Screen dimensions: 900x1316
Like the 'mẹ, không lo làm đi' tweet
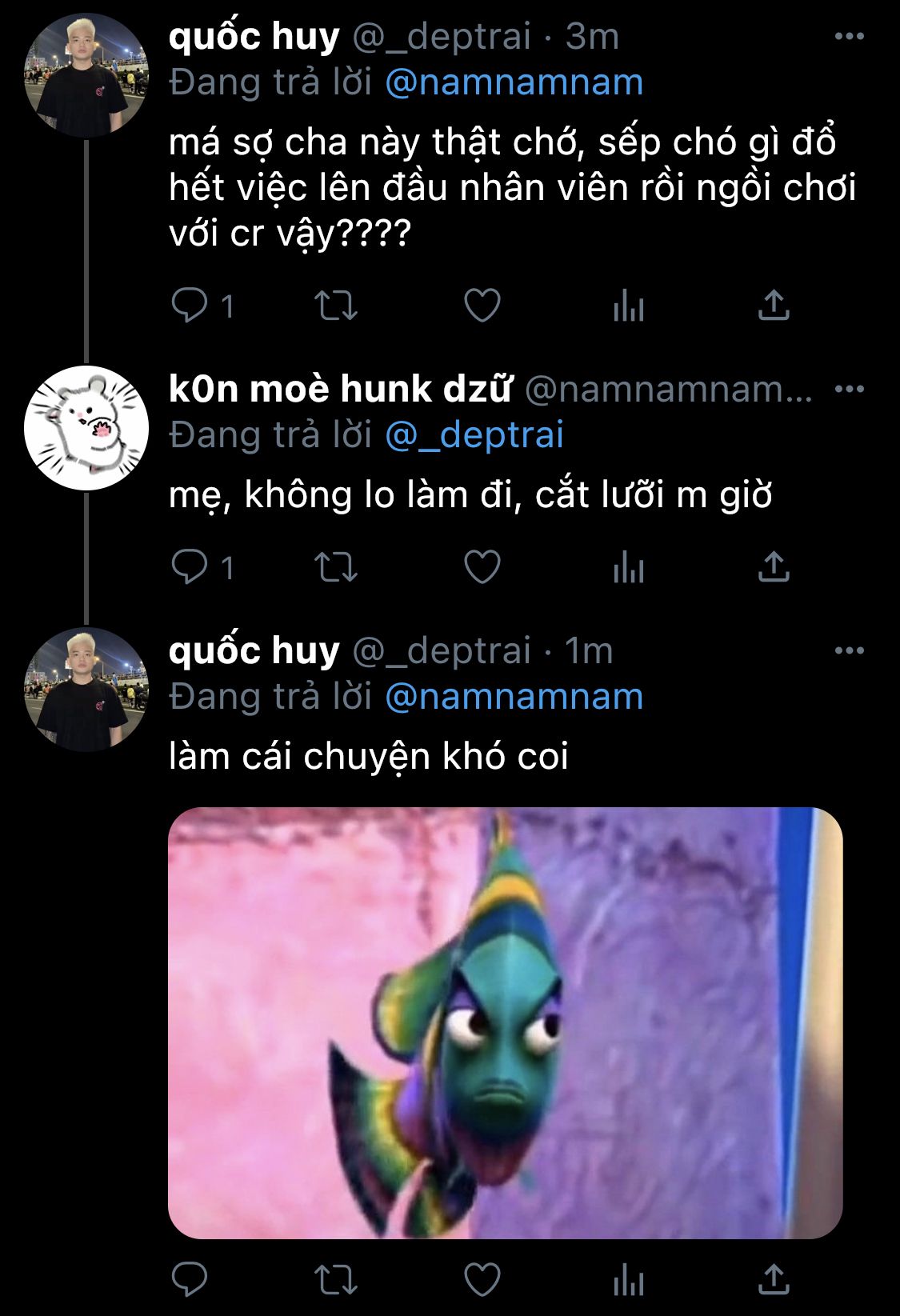click(482, 567)
